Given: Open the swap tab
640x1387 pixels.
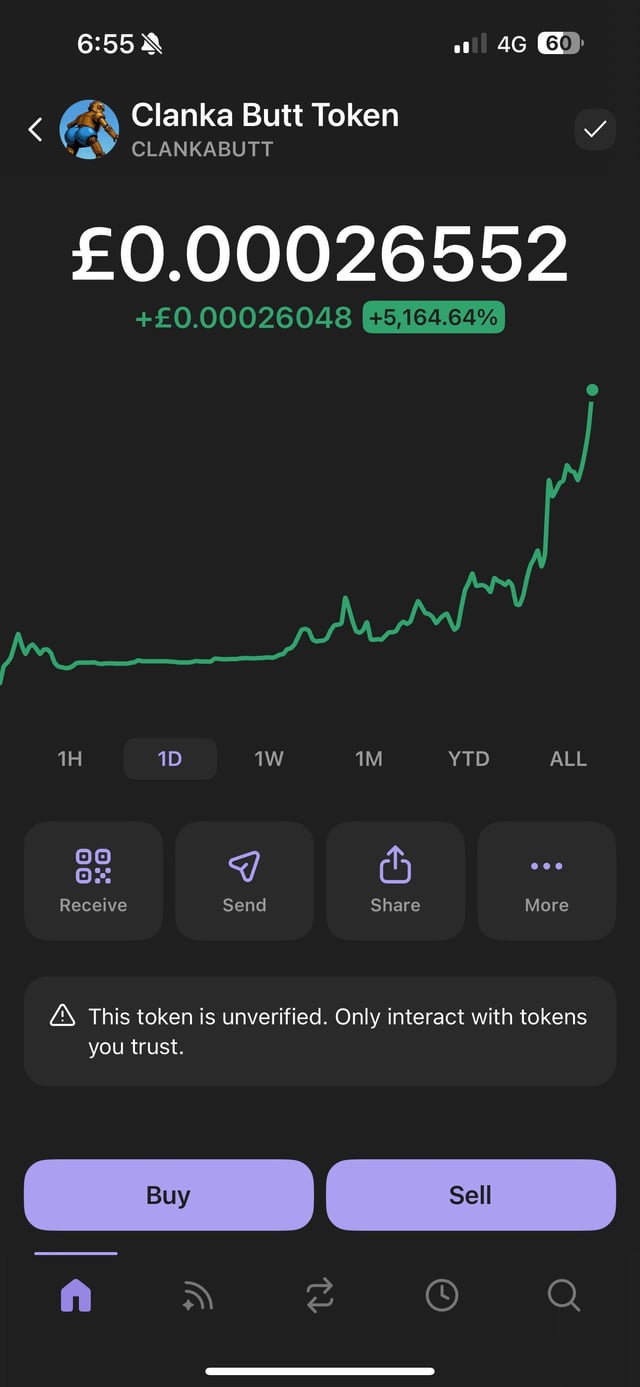Looking at the screenshot, I should pos(320,1296).
